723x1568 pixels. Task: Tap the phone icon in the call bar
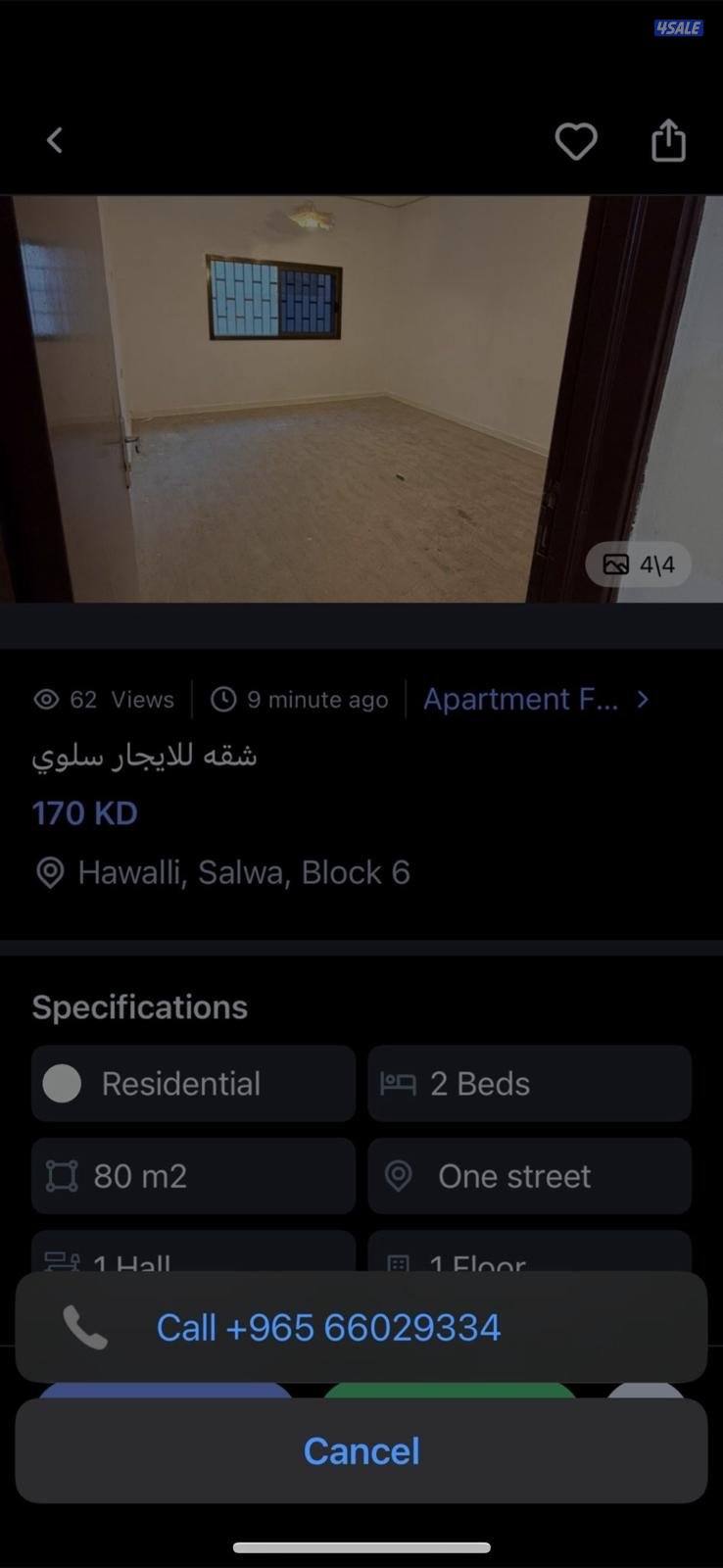(x=86, y=1326)
